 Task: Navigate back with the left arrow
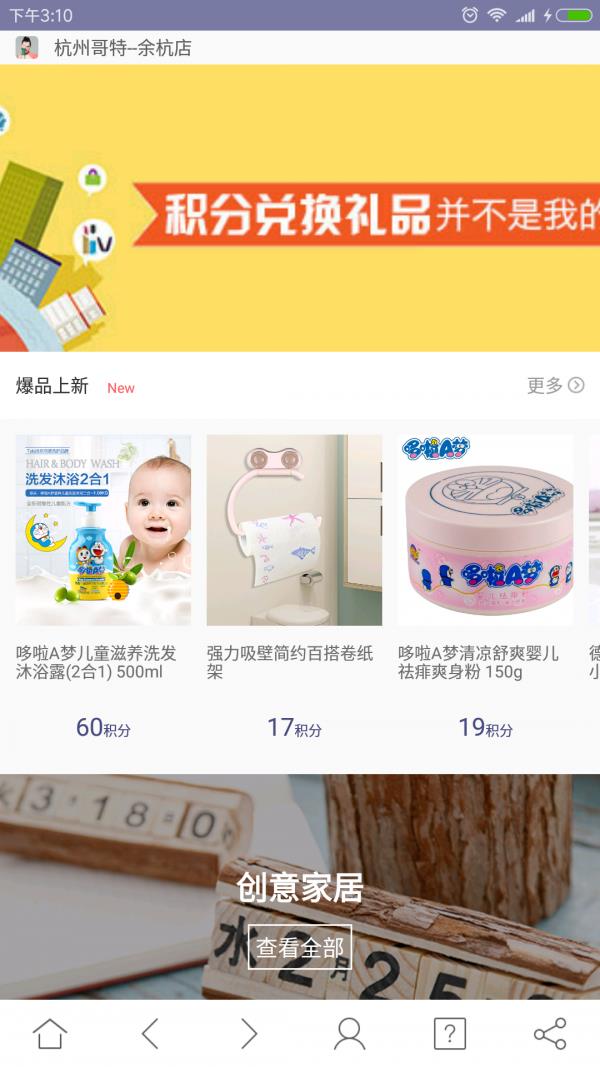tap(150, 1033)
